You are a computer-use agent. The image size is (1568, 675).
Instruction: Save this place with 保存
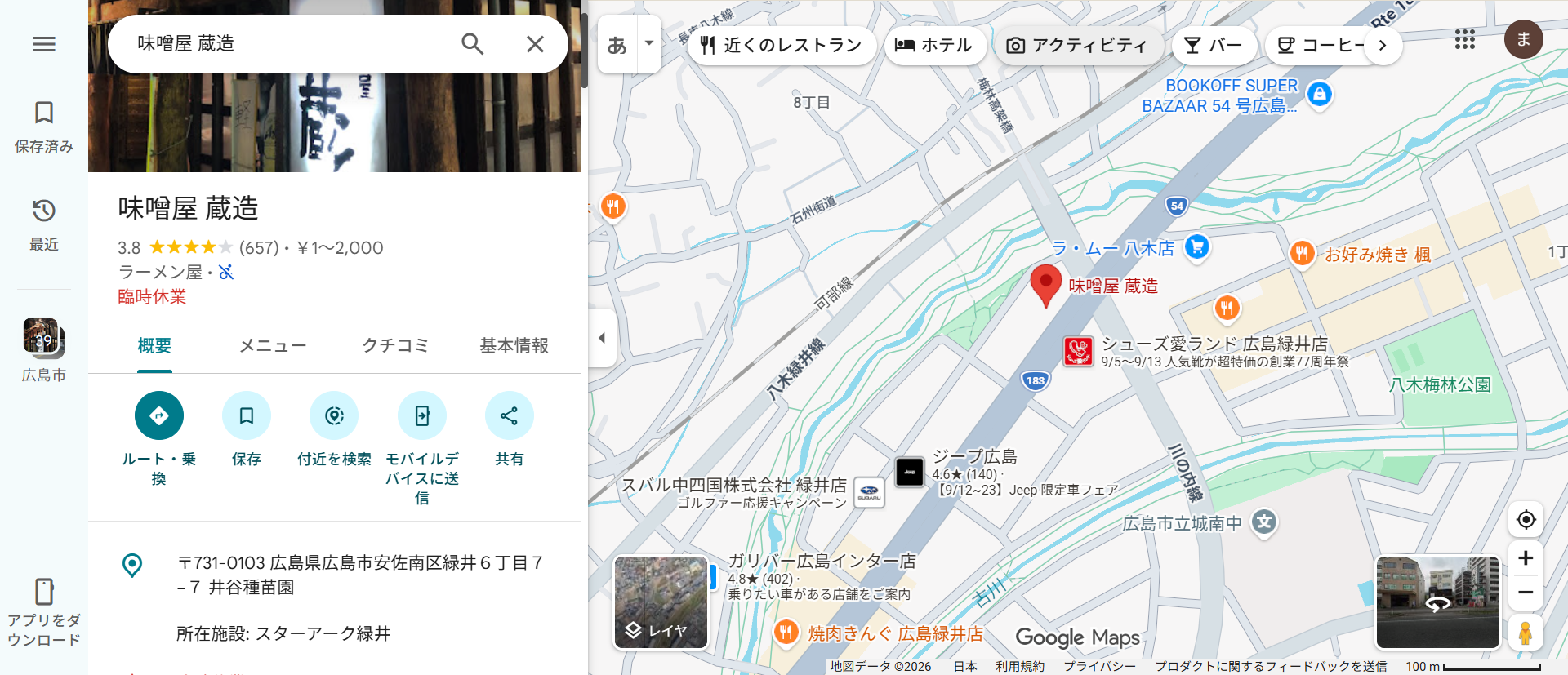click(247, 429)
